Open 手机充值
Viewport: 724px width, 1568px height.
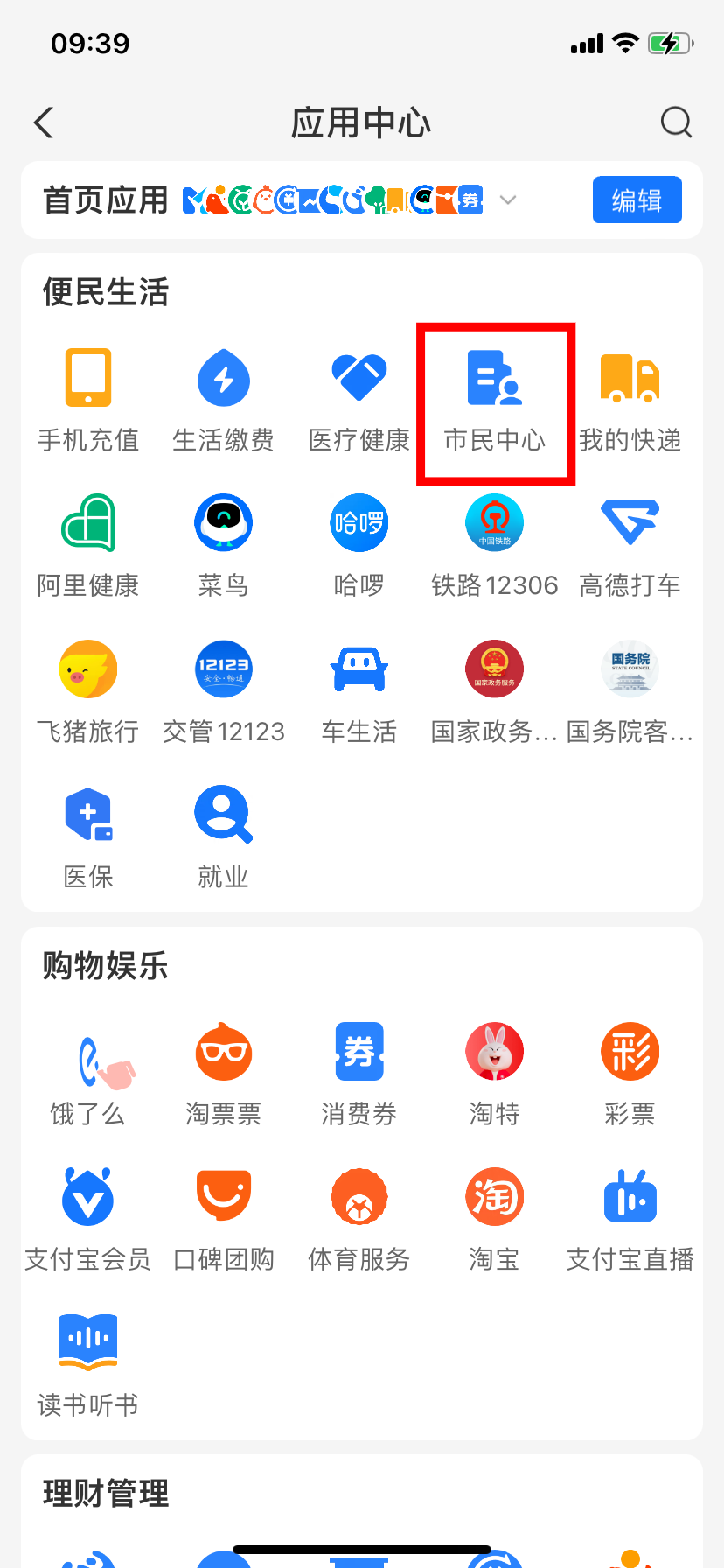pos(88,398)
